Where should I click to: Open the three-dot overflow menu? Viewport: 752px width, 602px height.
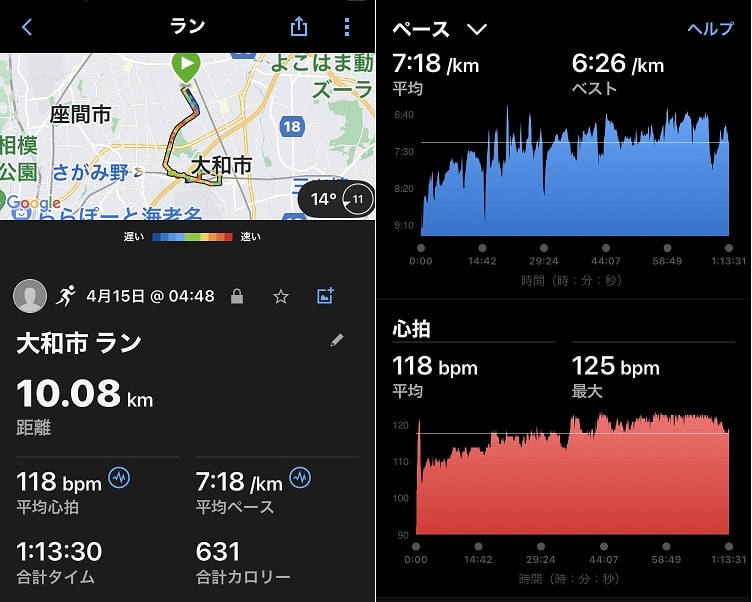tap(347, 27)
